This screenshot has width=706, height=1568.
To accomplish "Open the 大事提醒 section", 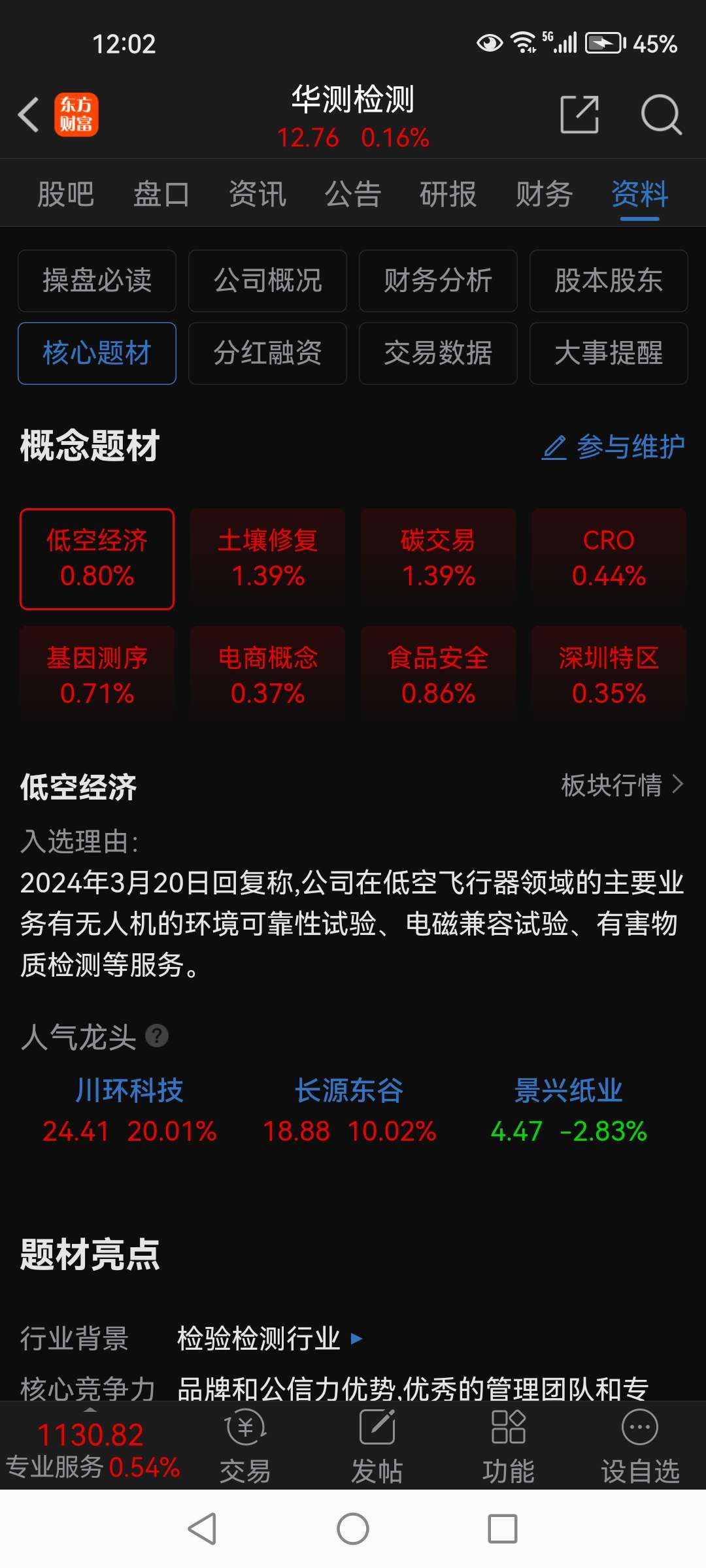I will tap(609, 353).
